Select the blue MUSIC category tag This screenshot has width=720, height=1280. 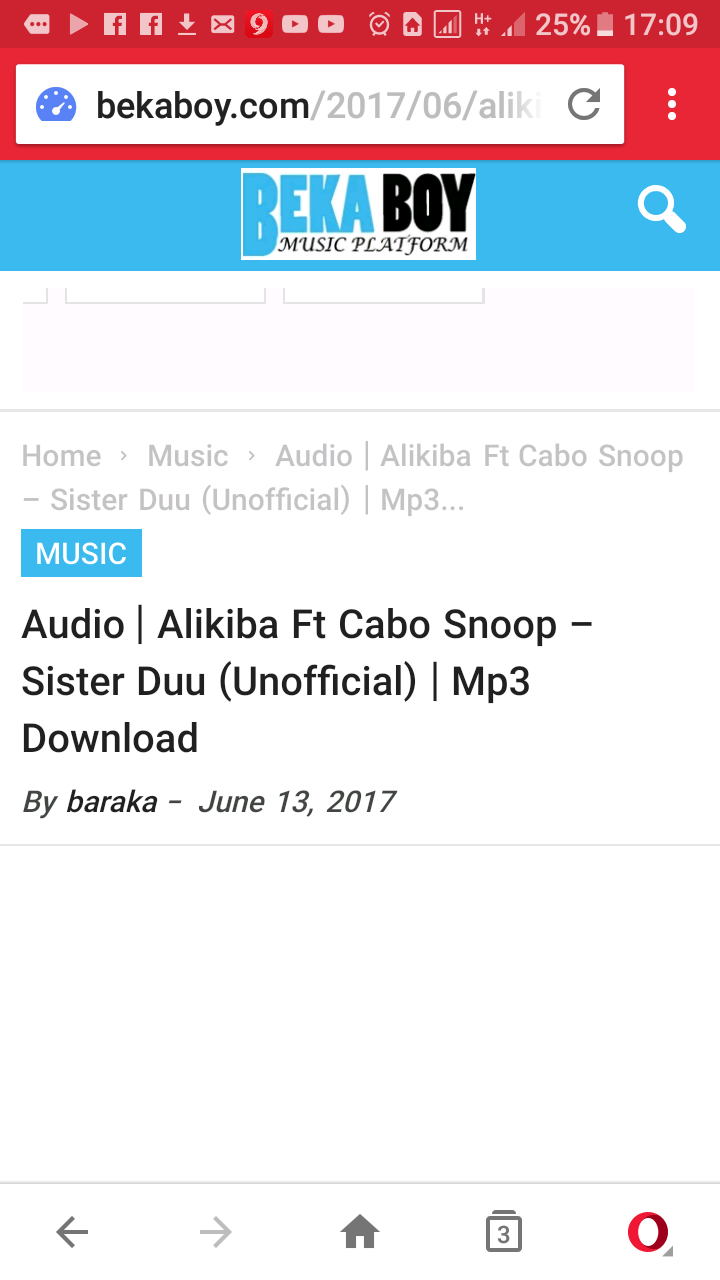(x=81, y=553)
